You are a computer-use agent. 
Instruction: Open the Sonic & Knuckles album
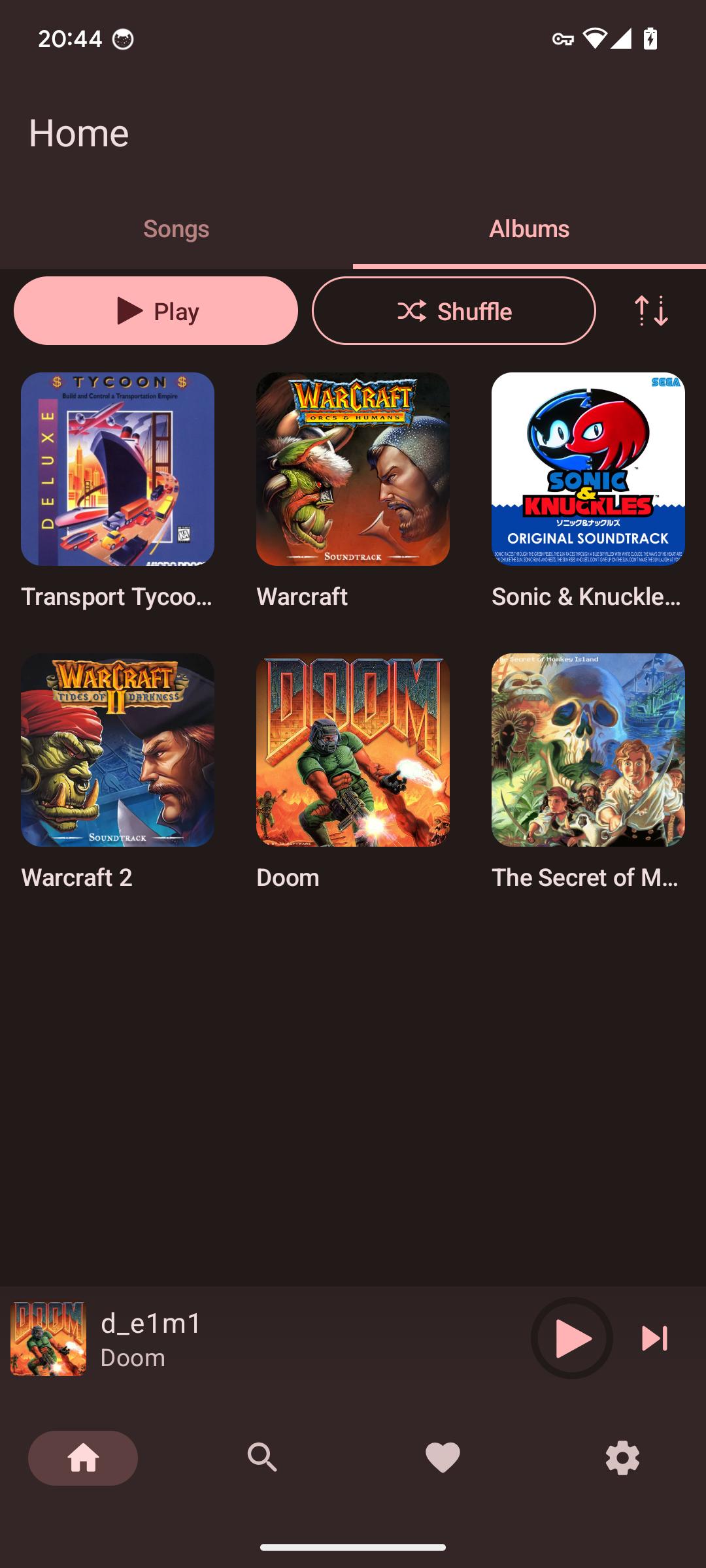(588, 469)
